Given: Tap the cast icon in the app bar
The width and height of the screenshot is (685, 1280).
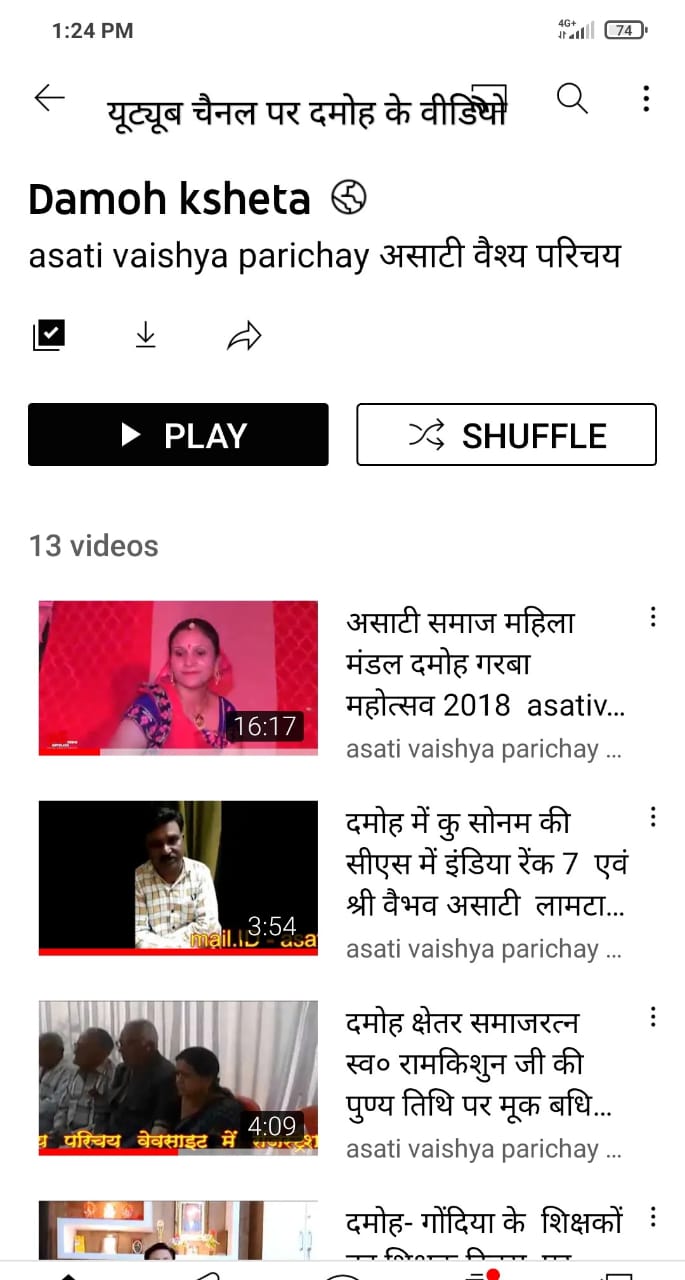Looking at the screenshot, I should [489, 97].
